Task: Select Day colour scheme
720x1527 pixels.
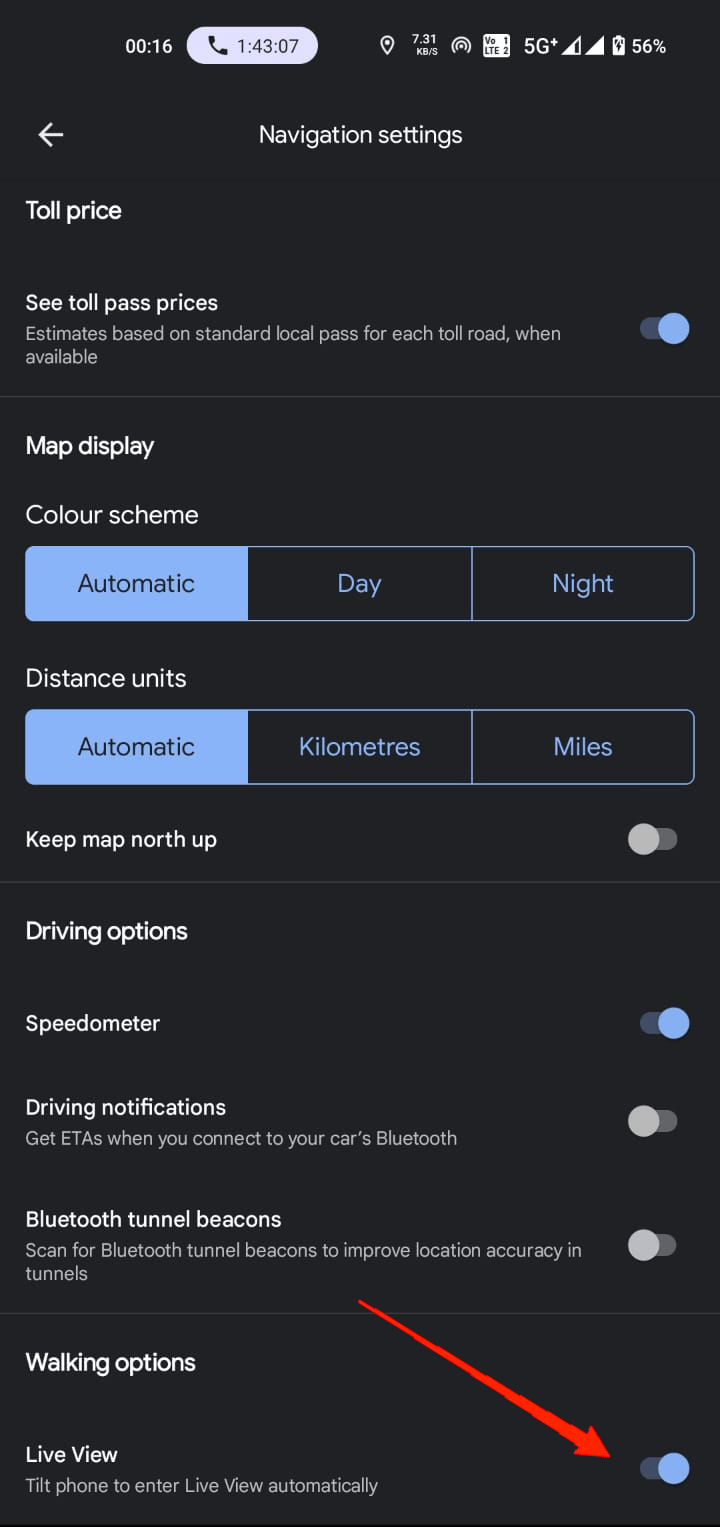Action: click(359, 583)
